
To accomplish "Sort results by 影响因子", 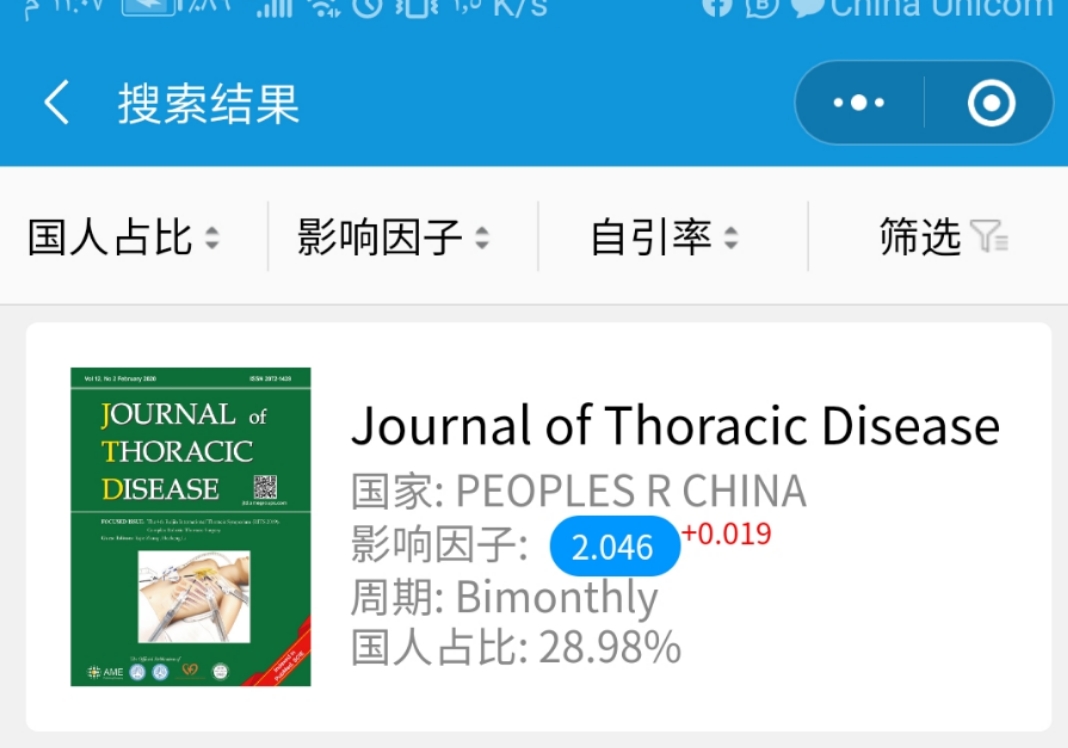I will point(394,238).
